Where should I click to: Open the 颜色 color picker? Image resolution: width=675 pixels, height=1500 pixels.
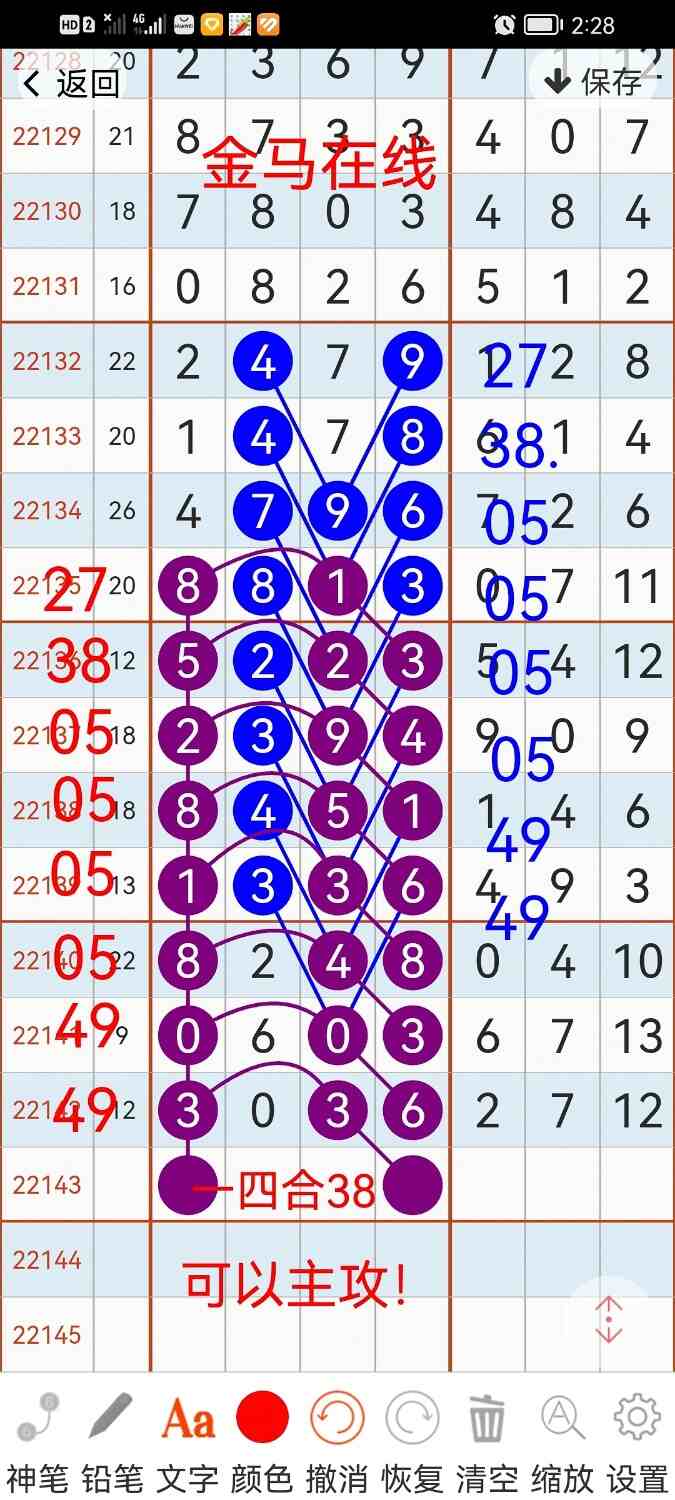pos(262,1438)
